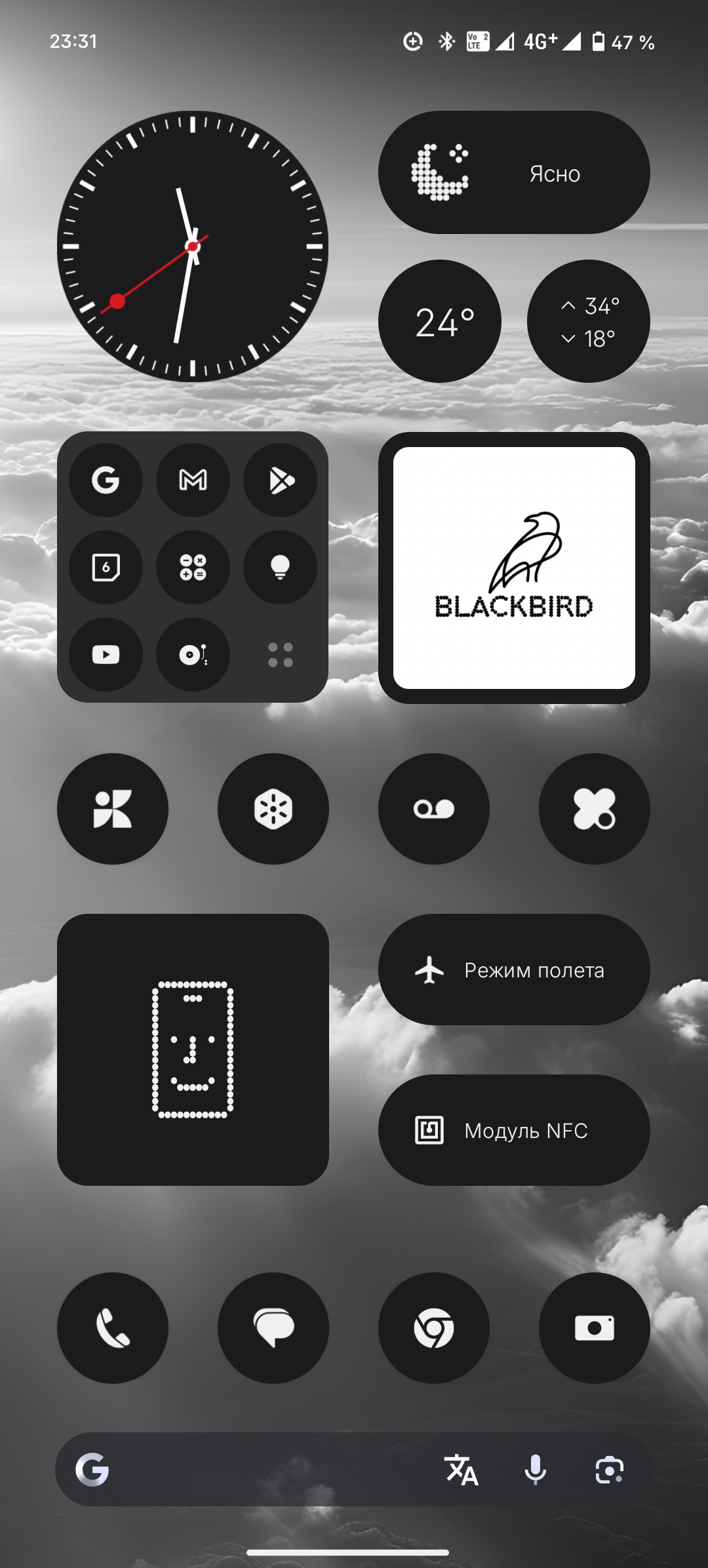Viewport: 708px width, 1568px height.
Task: Open the Blackbird photo widget
Action: tap(514, 568)
